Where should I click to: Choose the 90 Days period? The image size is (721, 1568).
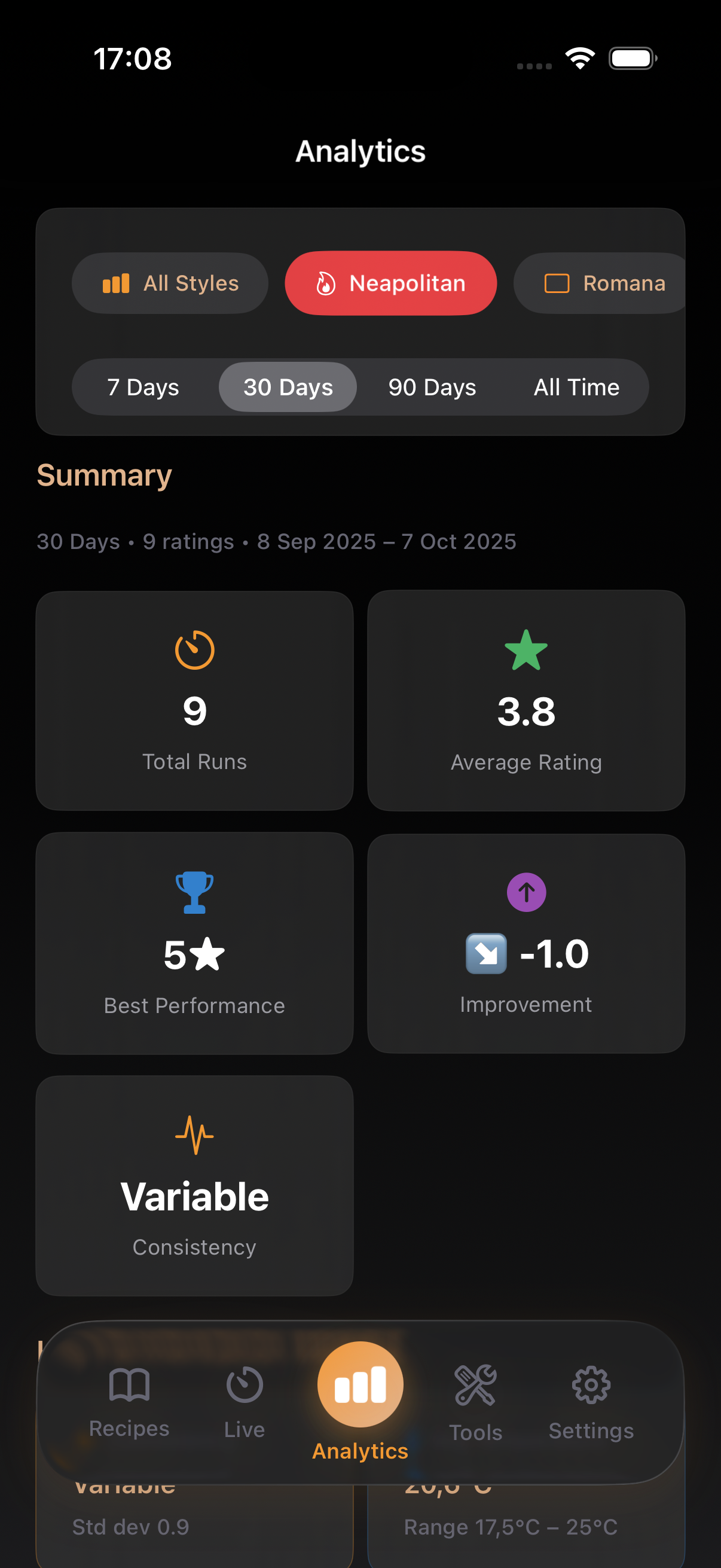coord(432,386)
